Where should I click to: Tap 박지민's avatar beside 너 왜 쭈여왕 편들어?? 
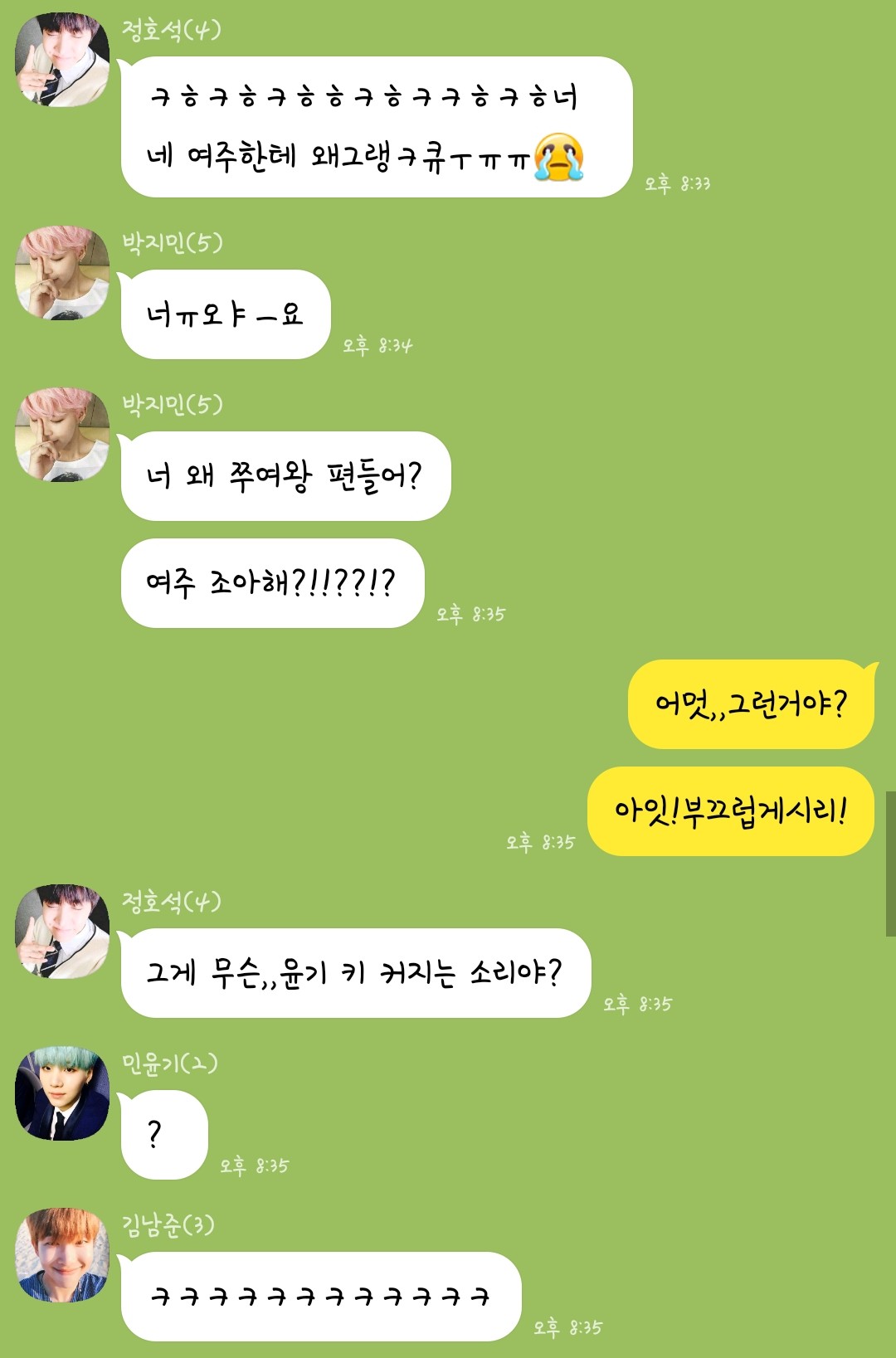tap(62, 434)
